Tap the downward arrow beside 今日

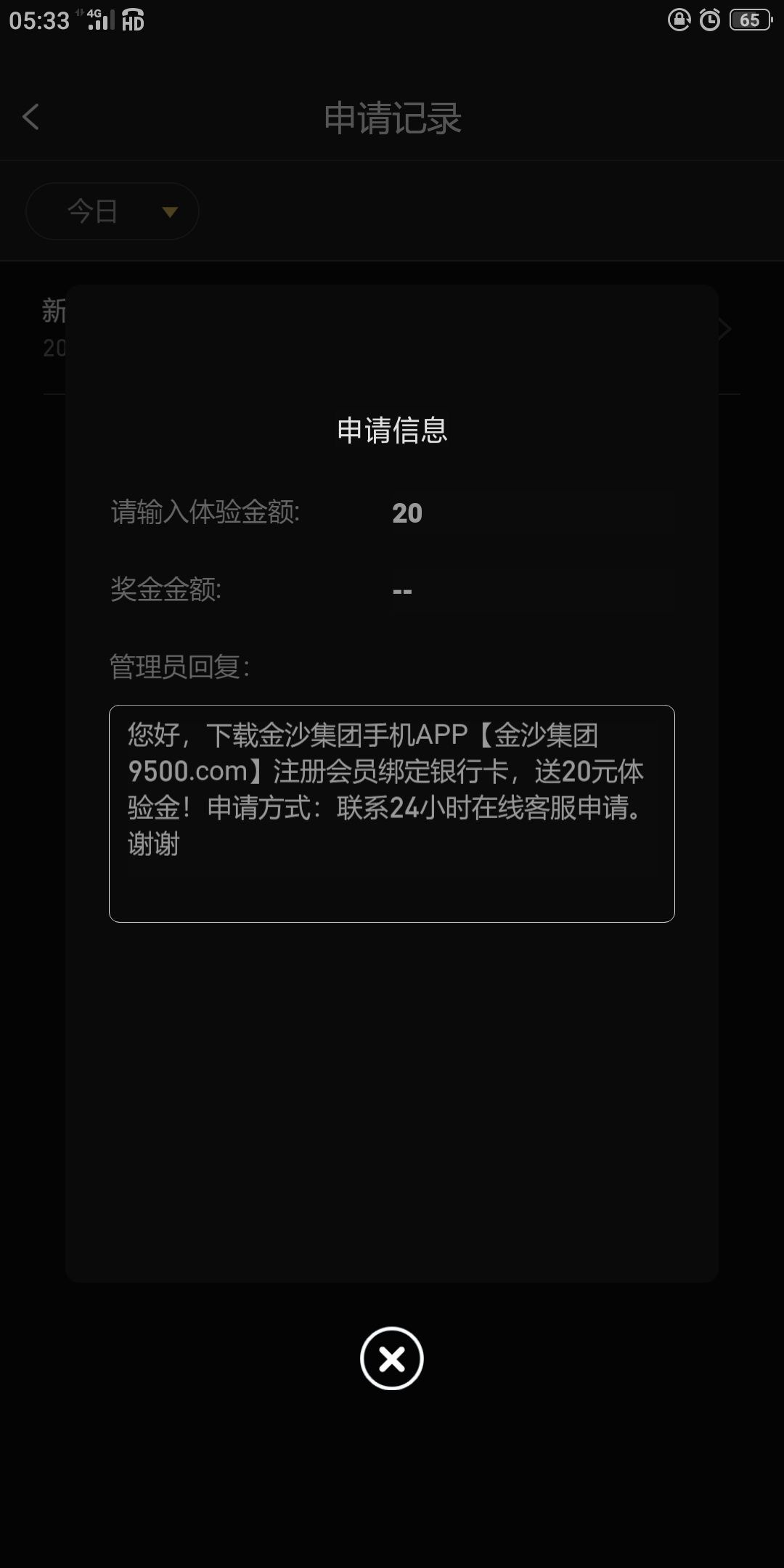point(169,211)
